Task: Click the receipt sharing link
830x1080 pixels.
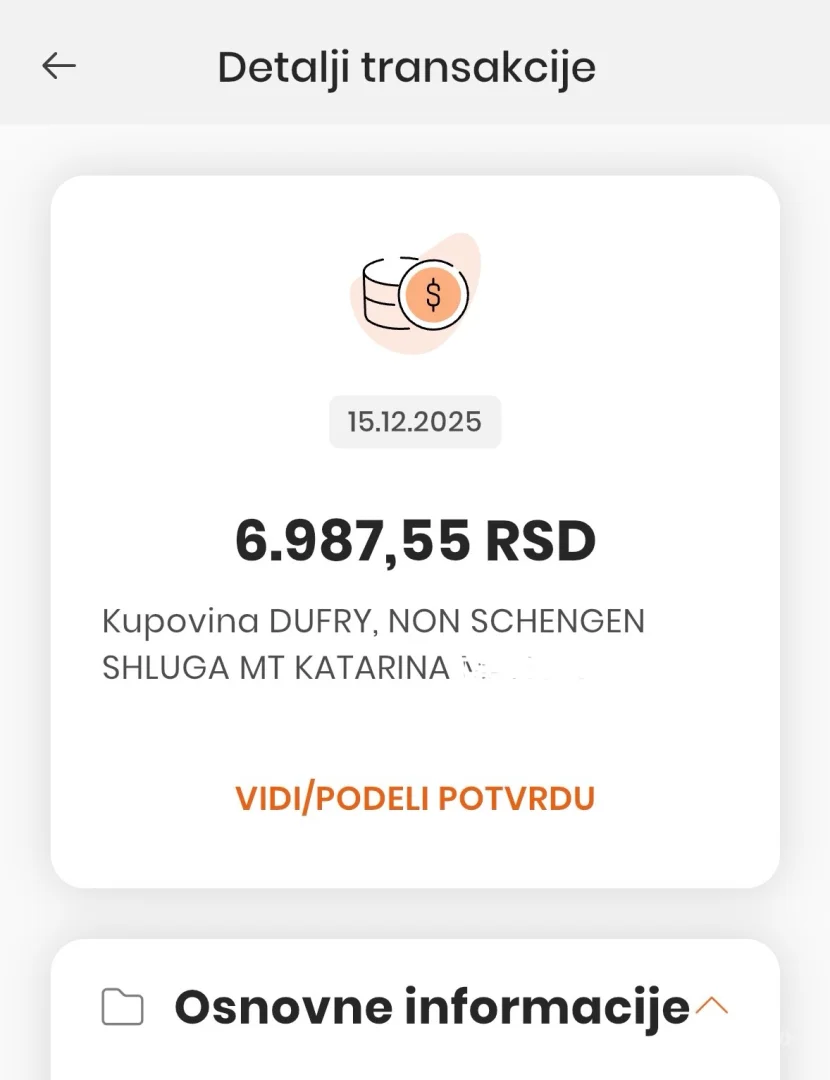Action: point(415,798)
